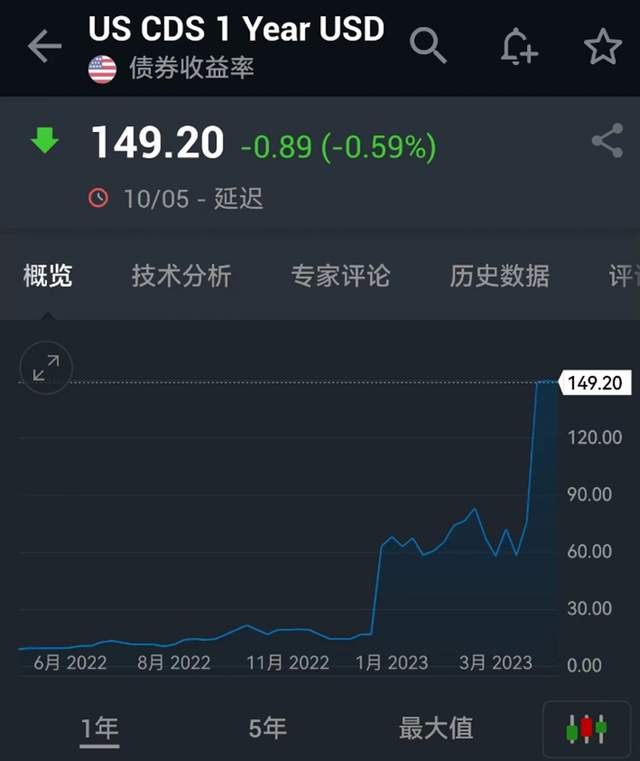Share this instrument quote

point(607,142)
